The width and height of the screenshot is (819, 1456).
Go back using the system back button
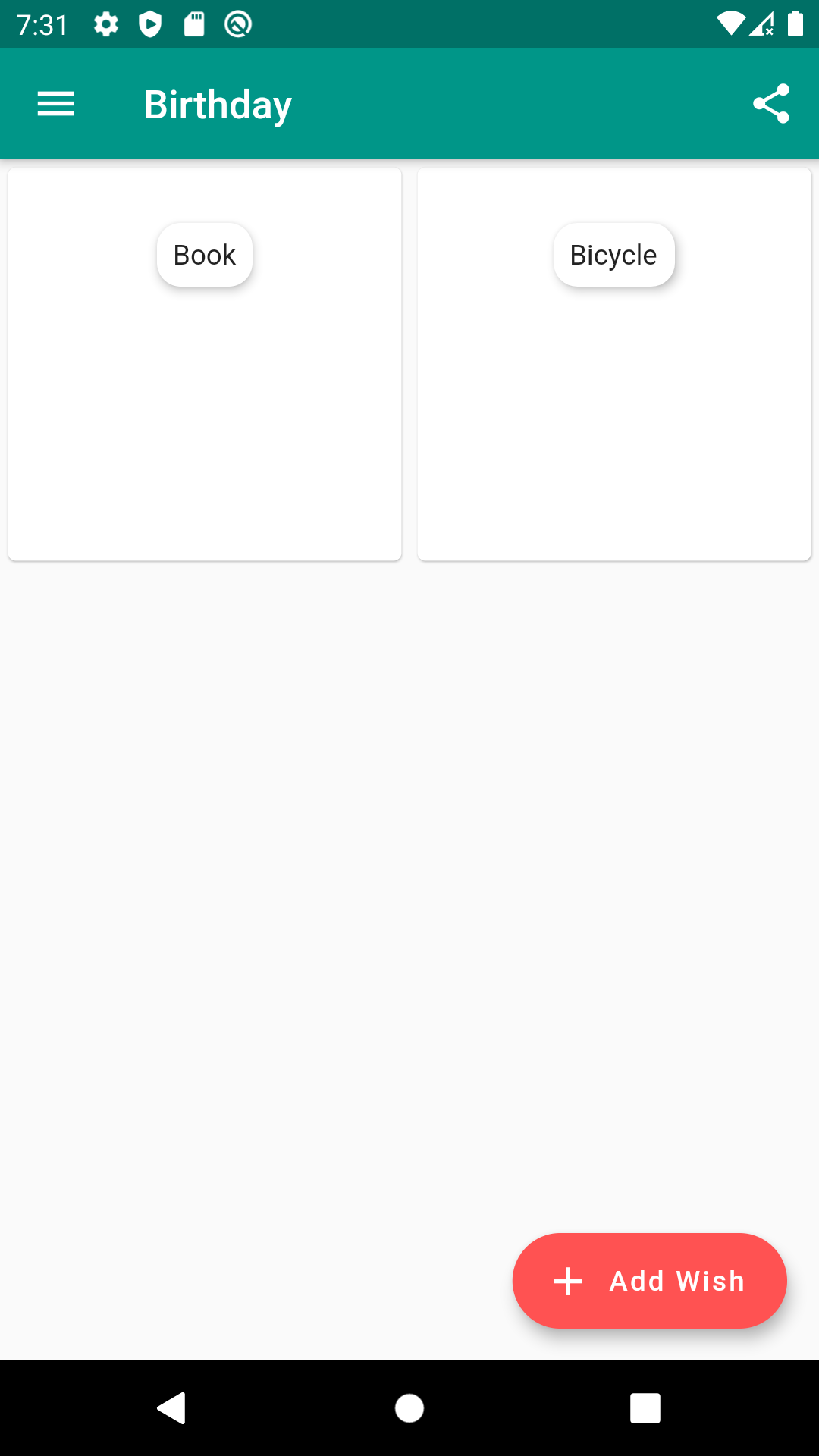pos(171,1408)
